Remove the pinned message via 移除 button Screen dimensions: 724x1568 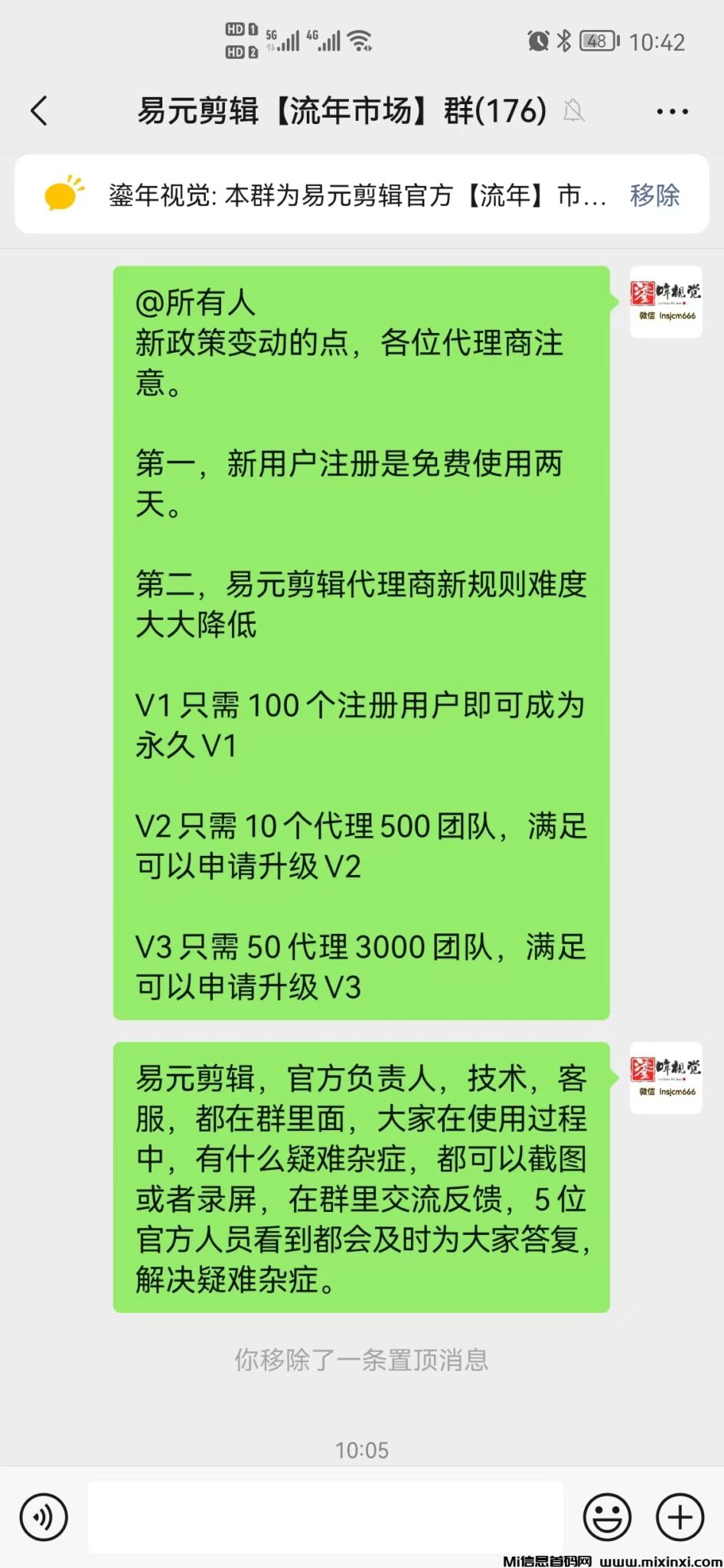(654, 197)
